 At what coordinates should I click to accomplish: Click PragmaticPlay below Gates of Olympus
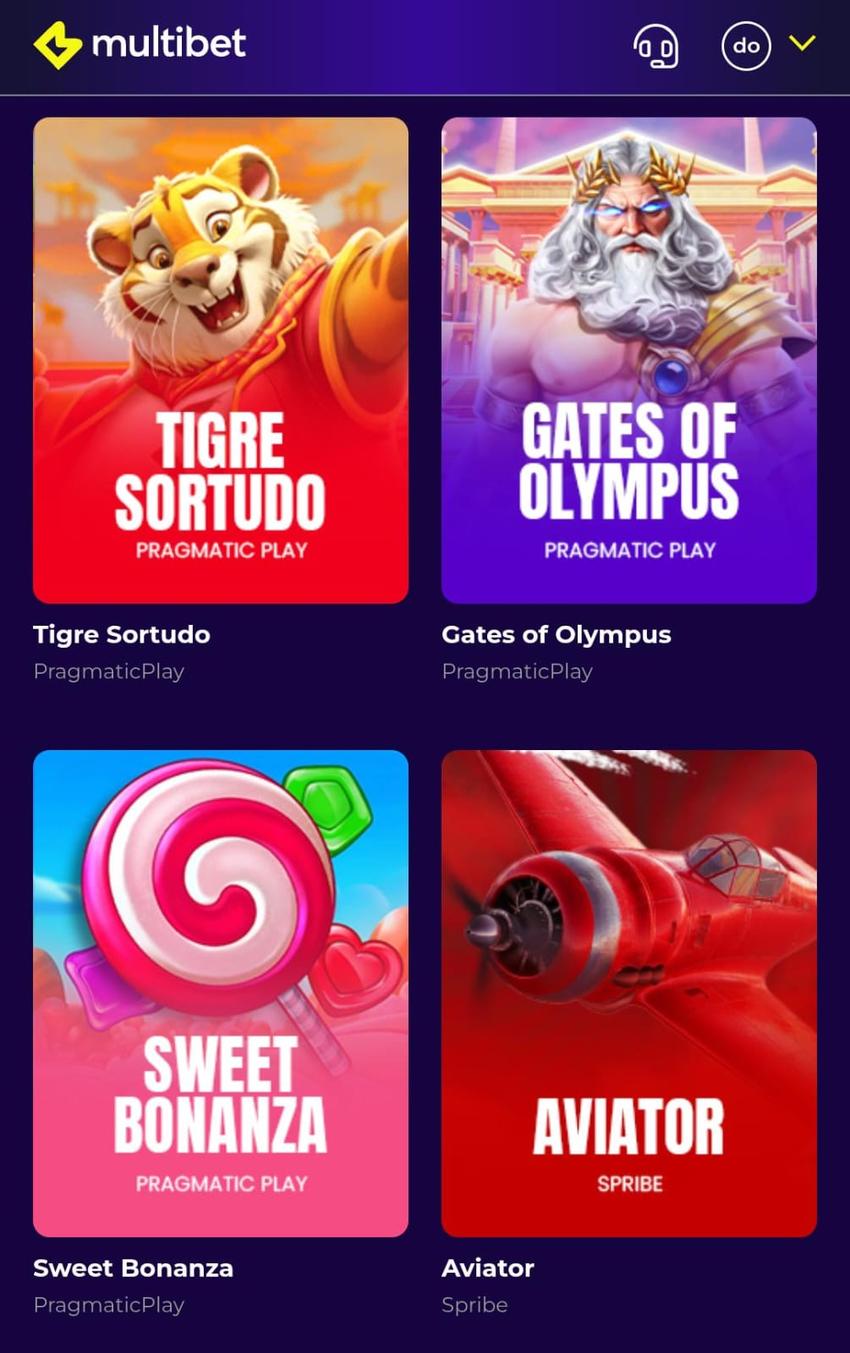[x=517, y=671]
